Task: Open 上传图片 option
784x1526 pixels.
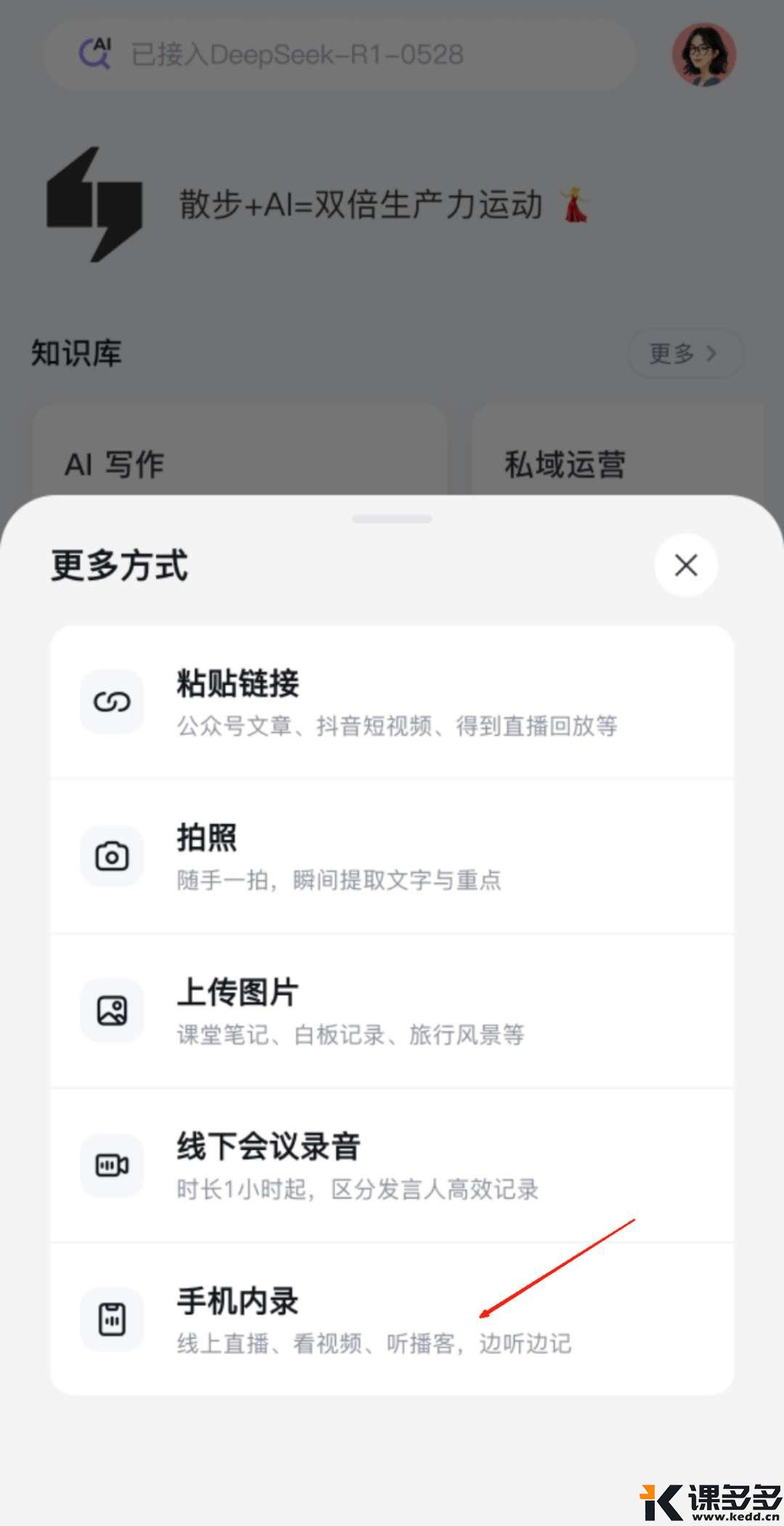Action: (392, 1011)
